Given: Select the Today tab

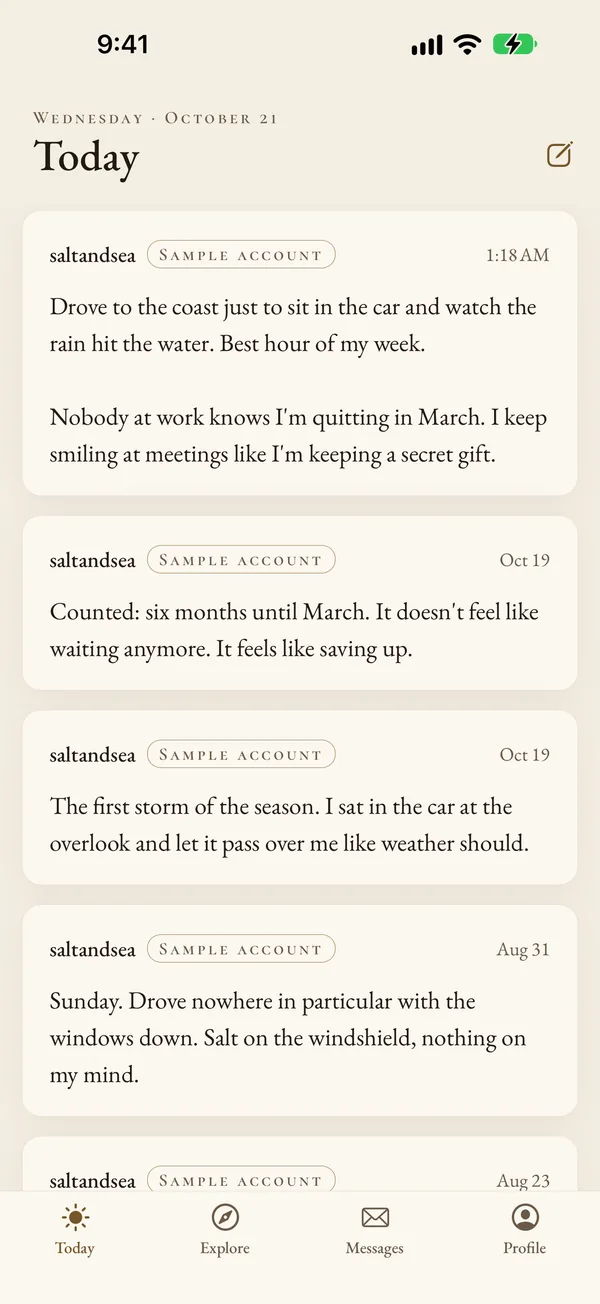Looking at the screenshot, I should coord(75,1230).
